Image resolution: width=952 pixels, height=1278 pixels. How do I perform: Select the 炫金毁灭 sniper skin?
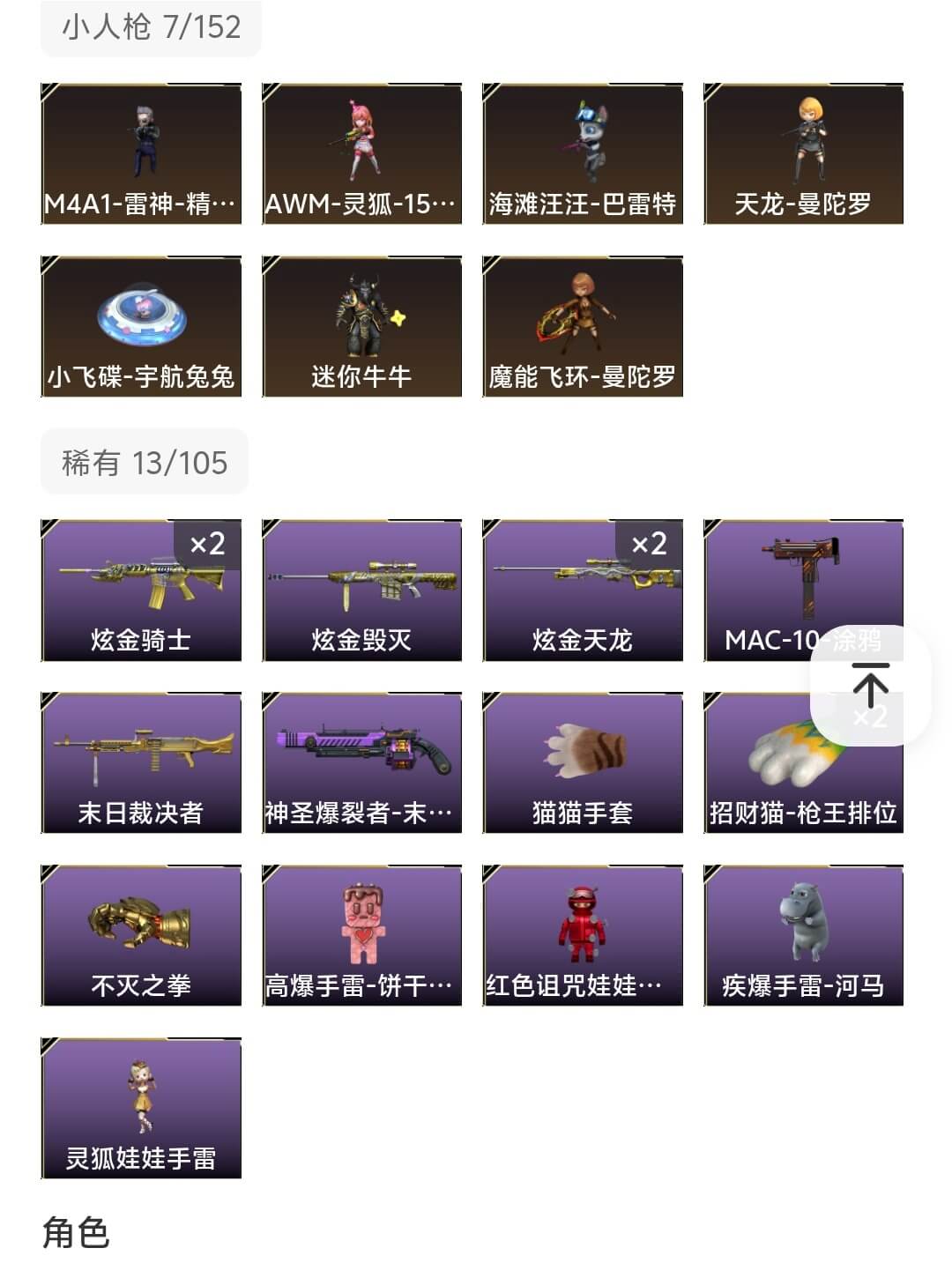[x=361, y=589]
